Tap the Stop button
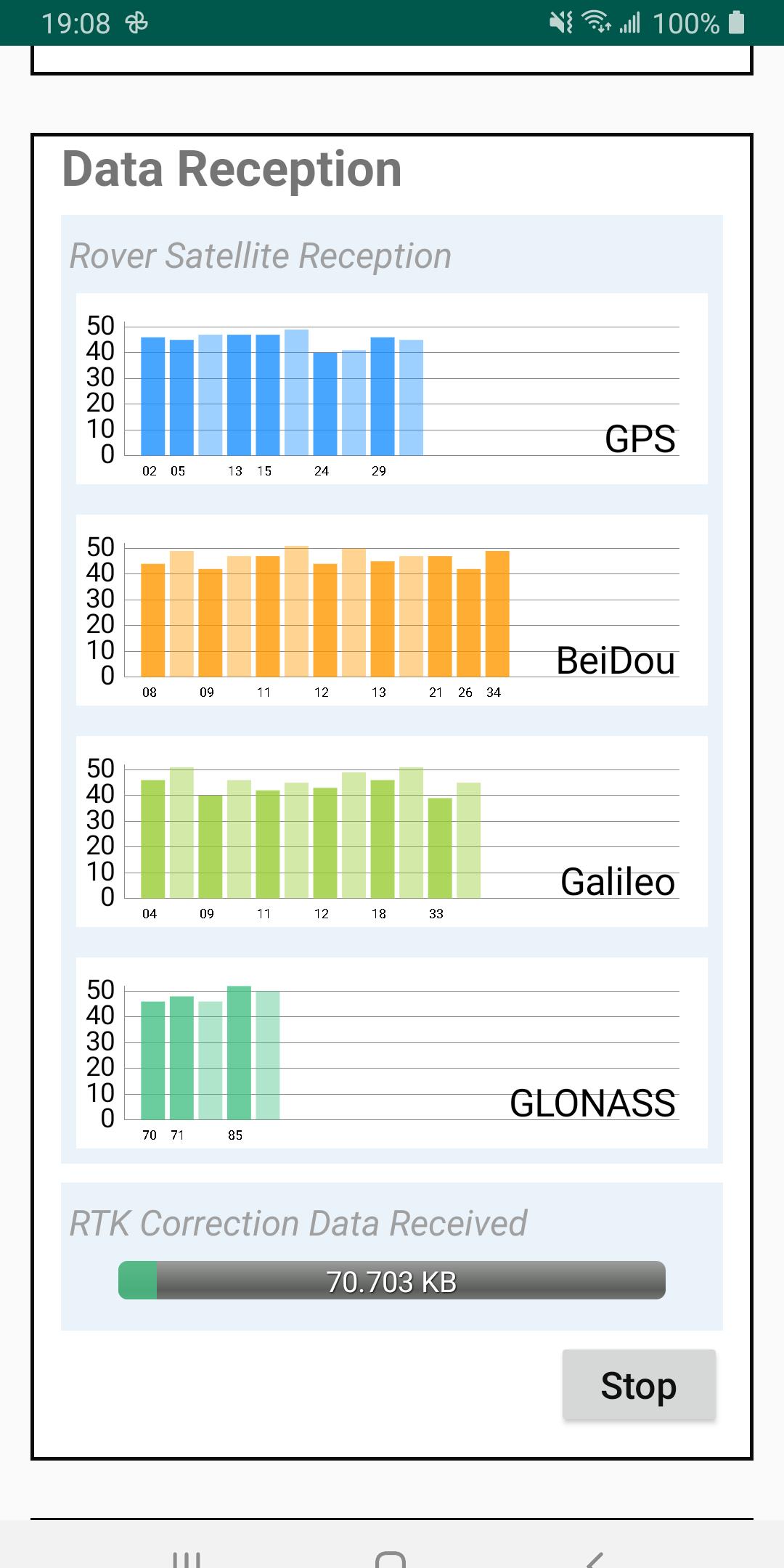784x1568 pixels. tap(639, 1384)
